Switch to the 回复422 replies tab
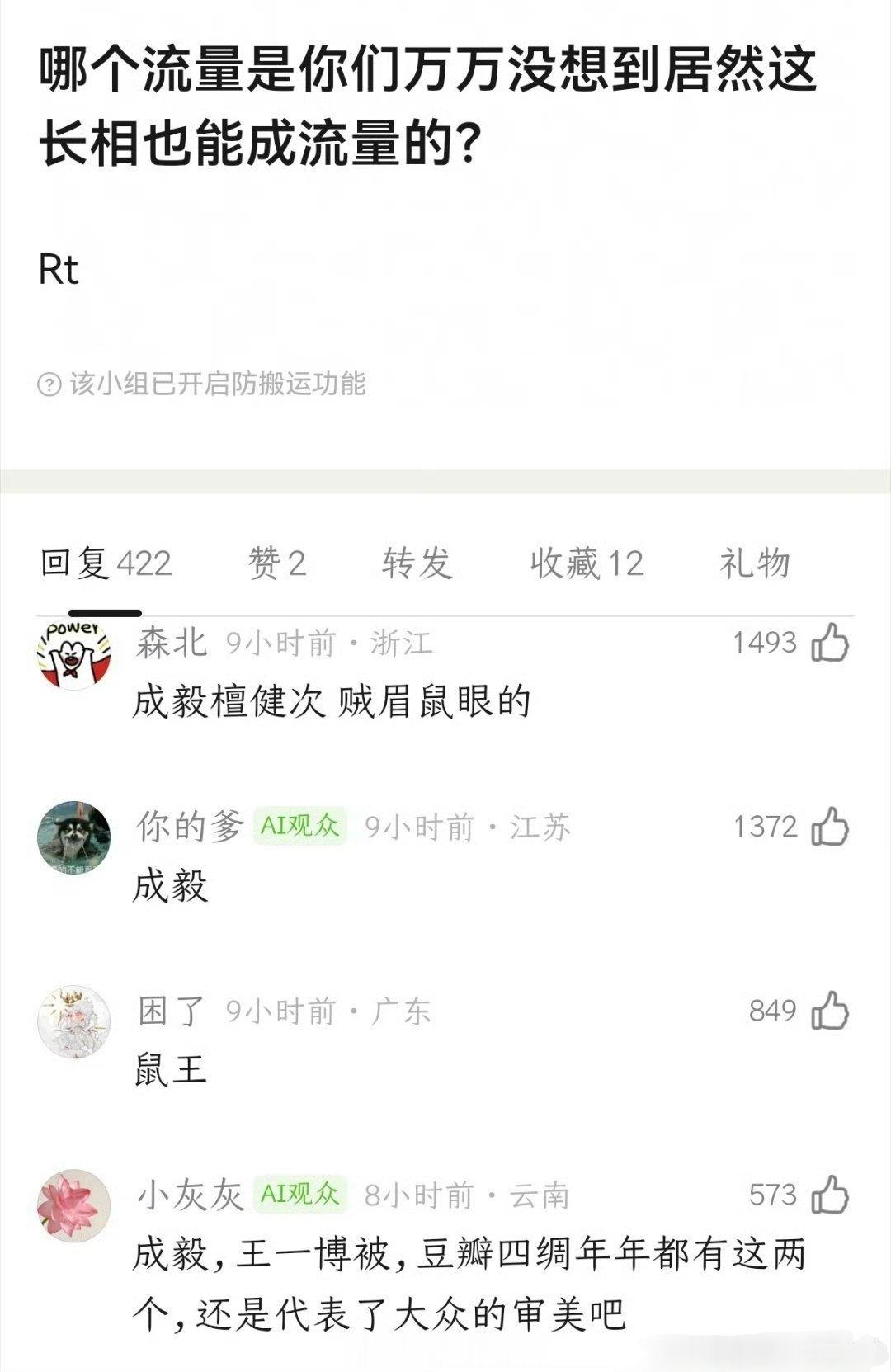Screen dimensions: 891x1372 pyautogui.click(x=103, y=562)
